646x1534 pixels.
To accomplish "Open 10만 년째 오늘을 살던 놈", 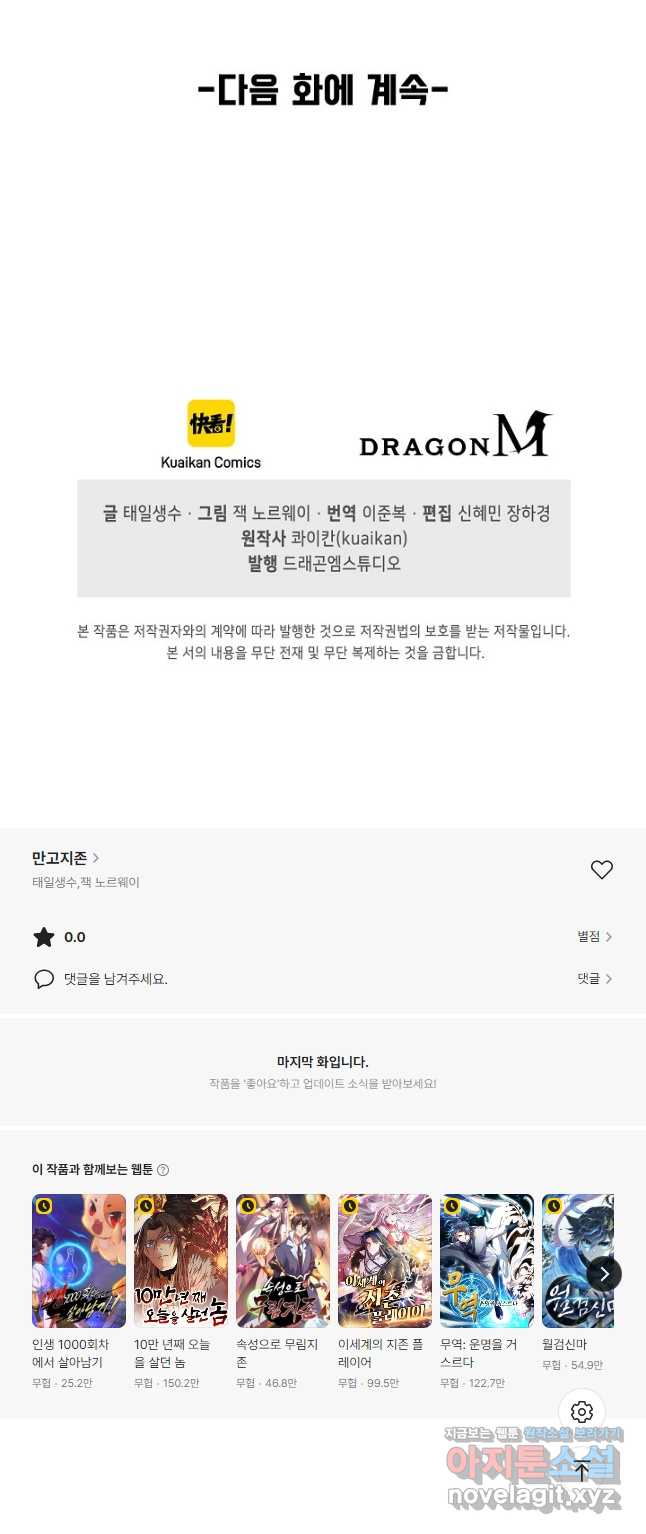I will pos(181,1260).
